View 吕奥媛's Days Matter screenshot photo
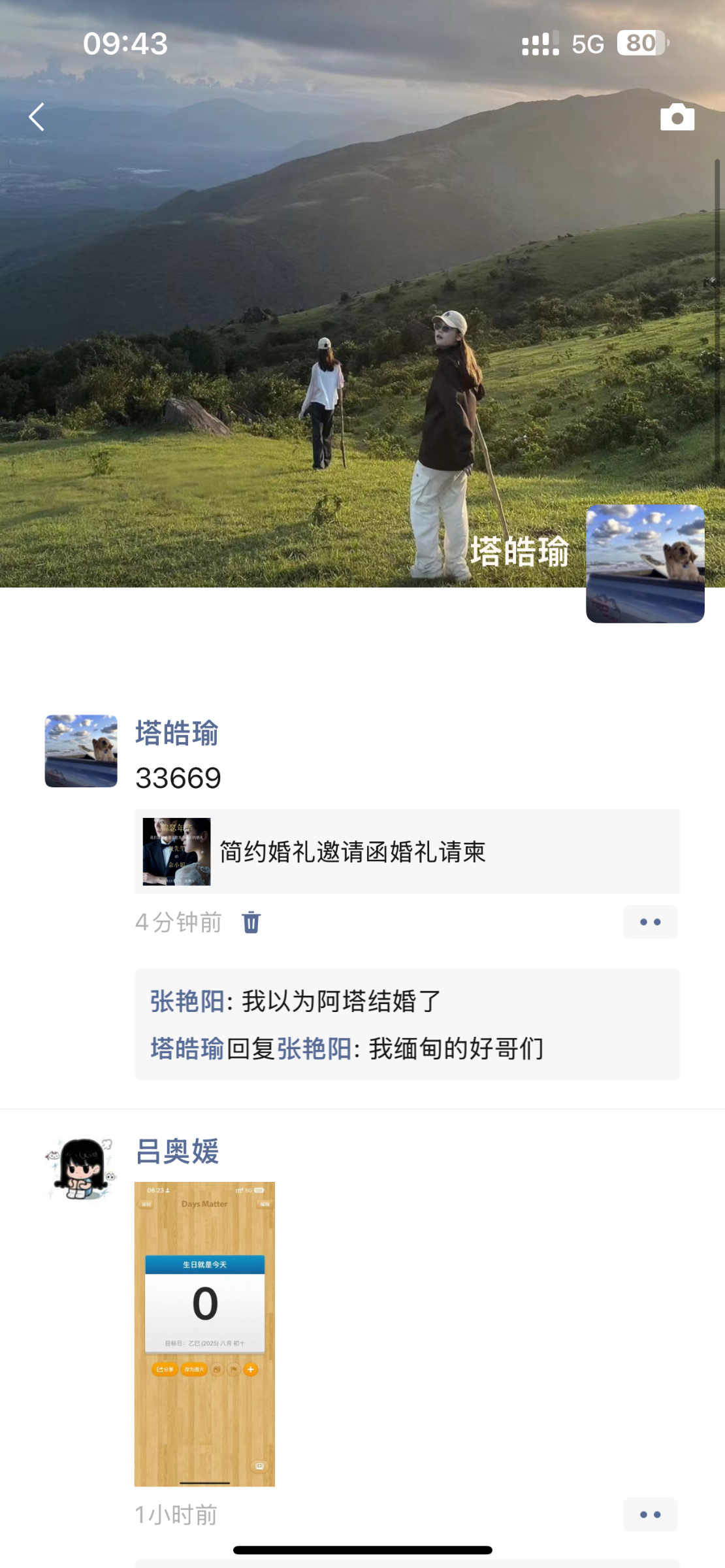 (x=204, y=1333)
